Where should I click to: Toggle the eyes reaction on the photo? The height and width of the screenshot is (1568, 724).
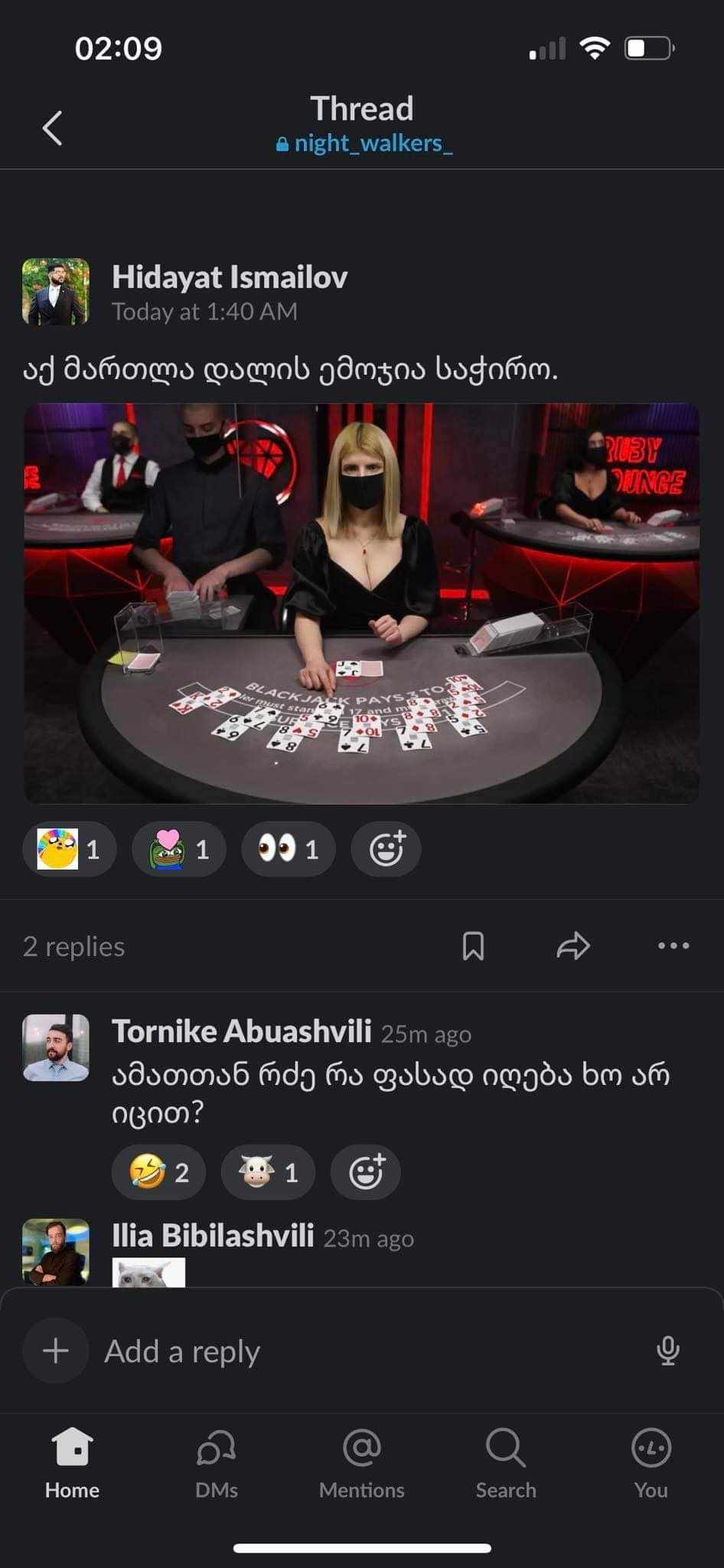pos(289,848)
